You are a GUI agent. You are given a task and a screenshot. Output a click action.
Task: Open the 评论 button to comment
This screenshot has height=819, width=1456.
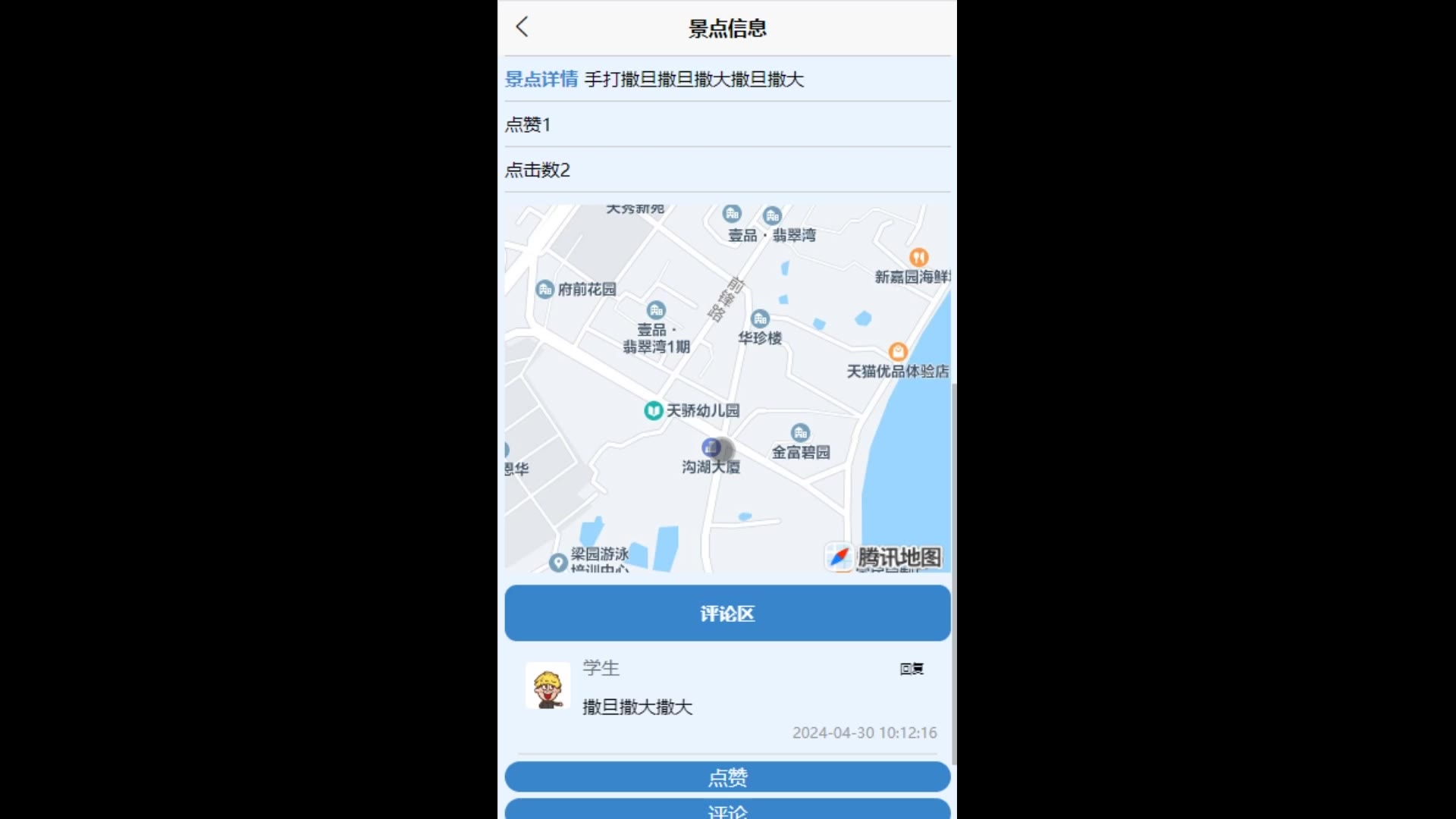pyautogui.click(x=726, y=810)
